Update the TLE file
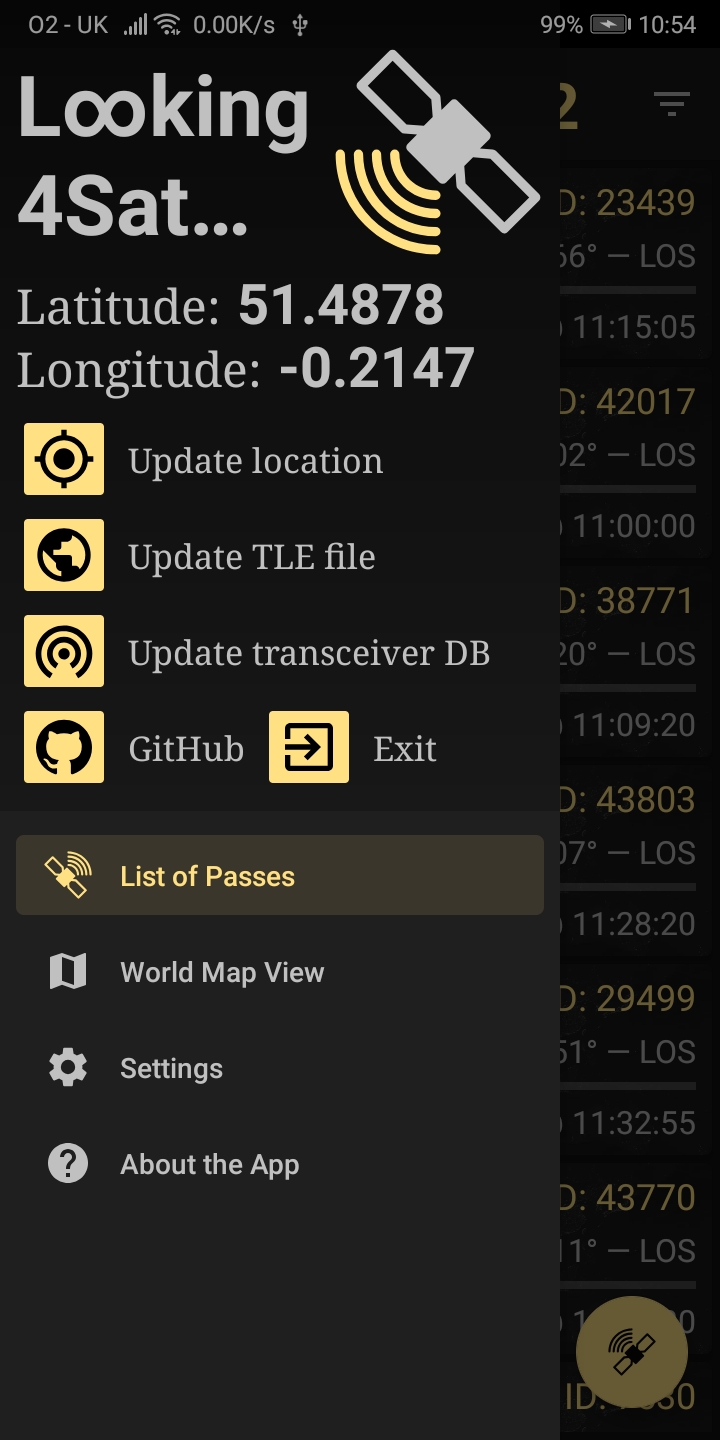Viewport: 720px width, 1440px height. tap(64, 555)
